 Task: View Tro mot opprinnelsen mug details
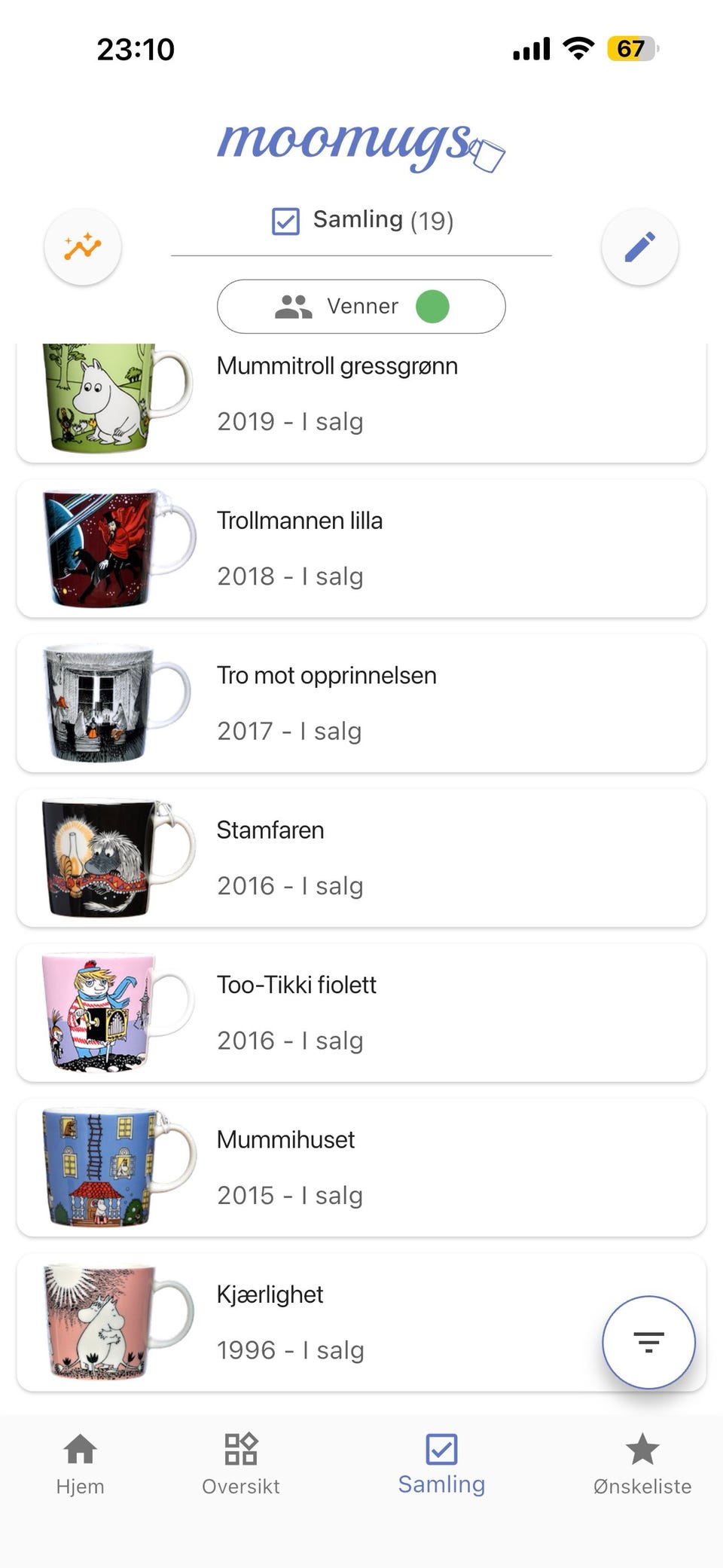coord(361,703)
